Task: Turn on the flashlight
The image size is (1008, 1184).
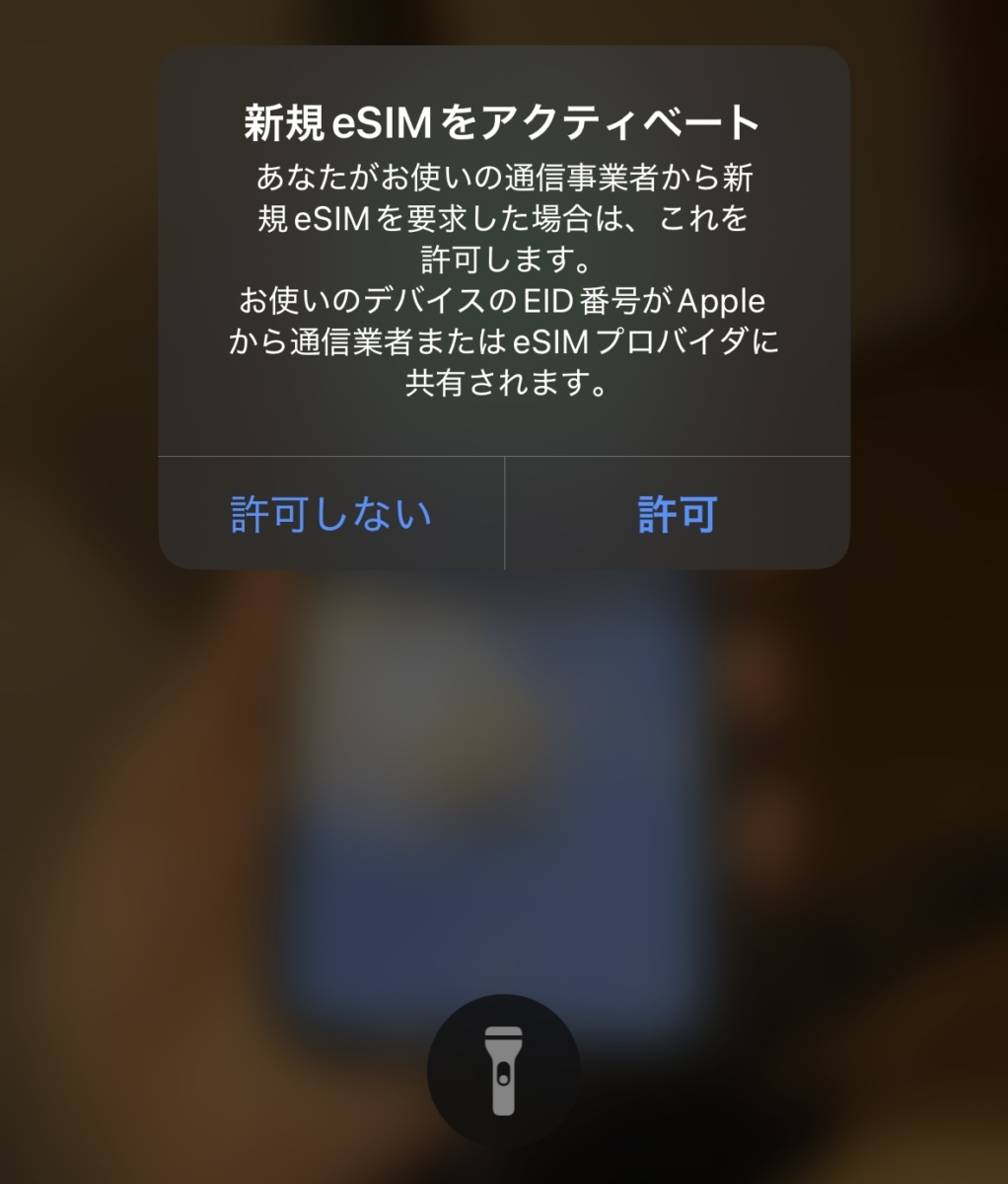Action: point(503,1071)
